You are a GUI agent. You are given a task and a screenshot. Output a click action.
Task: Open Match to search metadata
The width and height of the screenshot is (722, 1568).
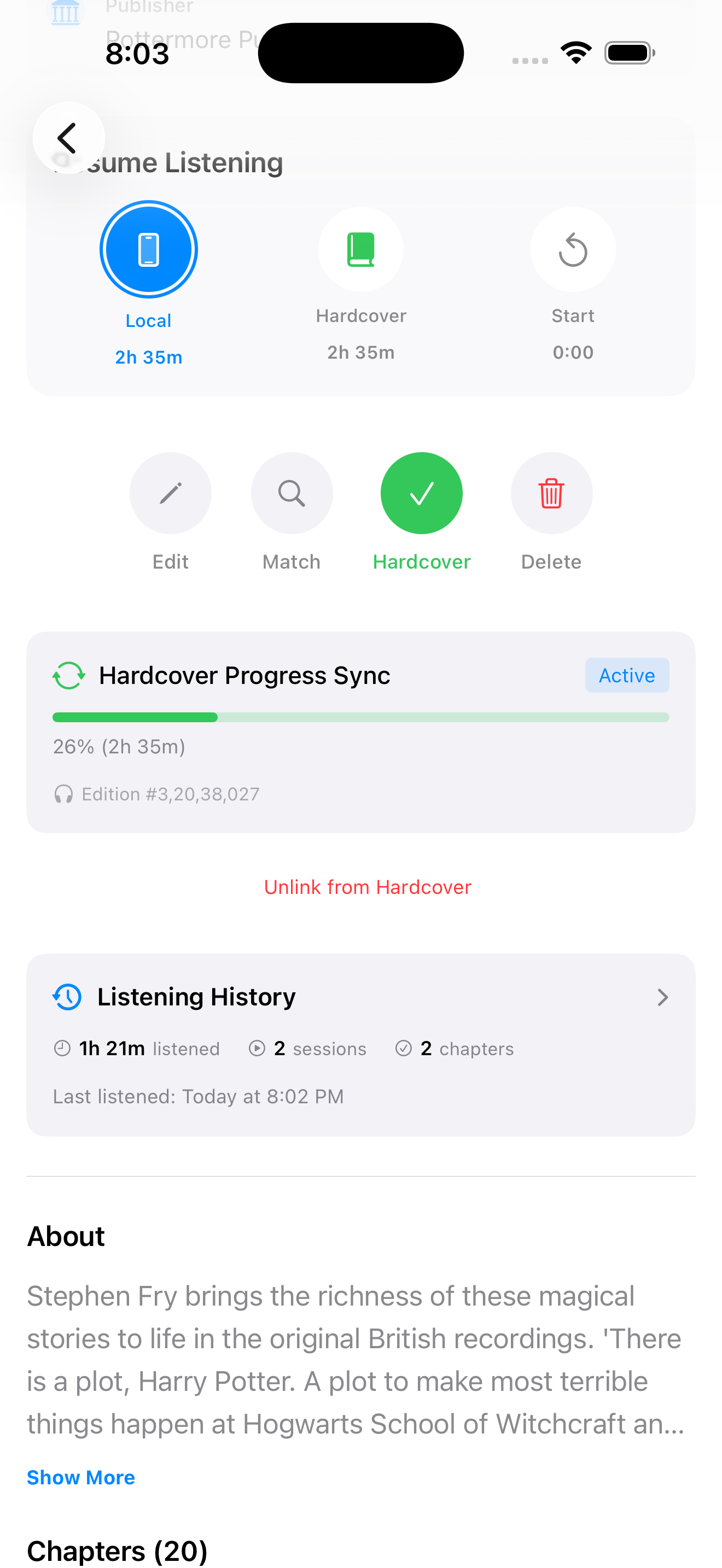pyautogui.click(x=292, y=493)
